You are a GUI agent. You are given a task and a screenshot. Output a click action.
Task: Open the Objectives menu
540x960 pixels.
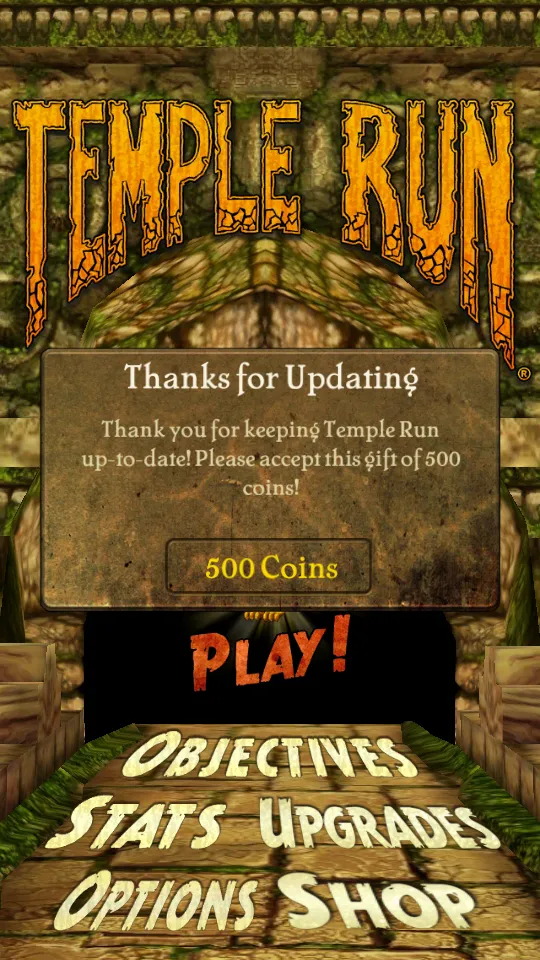pos(269,757)
